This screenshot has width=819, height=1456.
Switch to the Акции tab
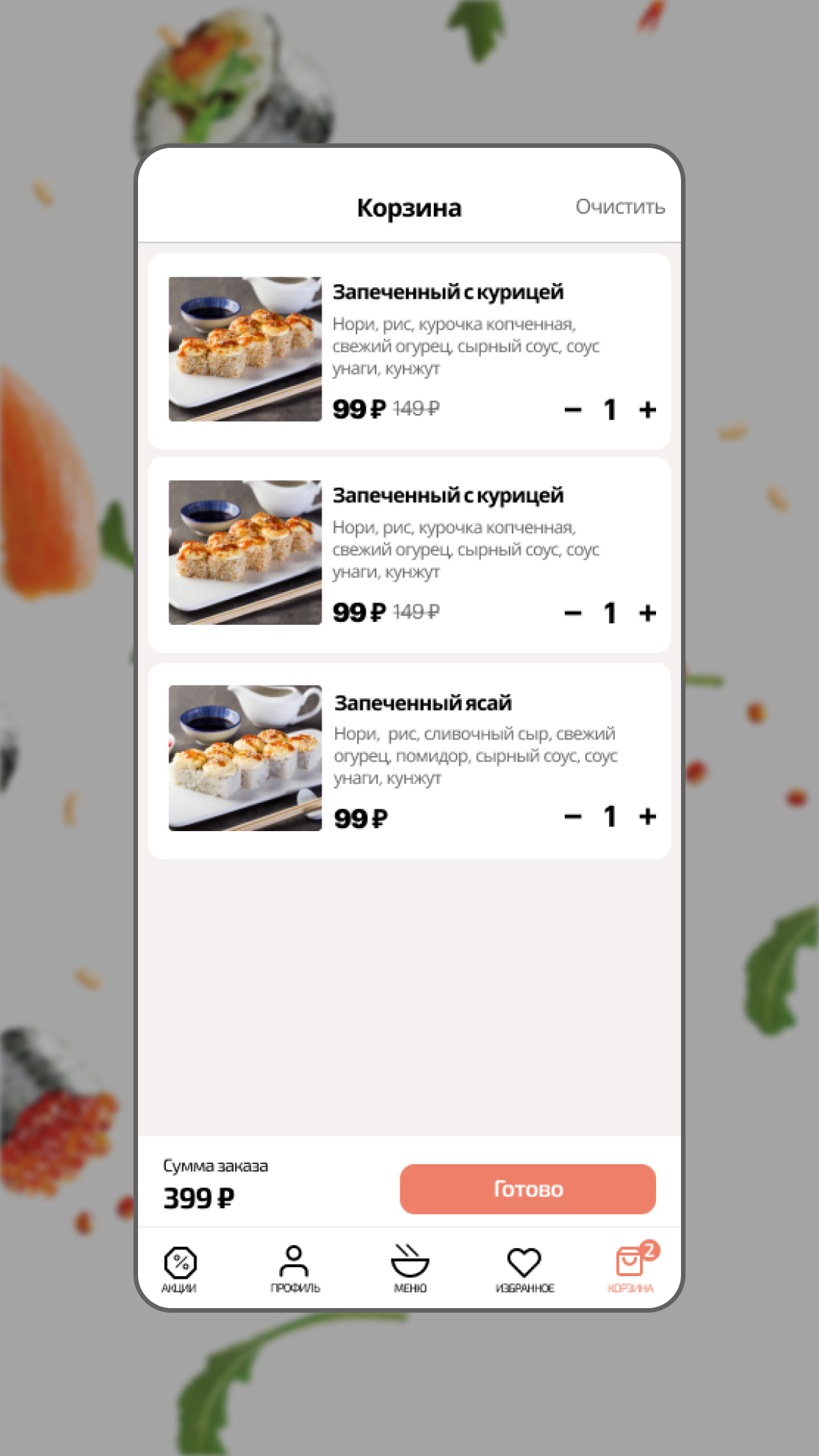click(180, 1269)
